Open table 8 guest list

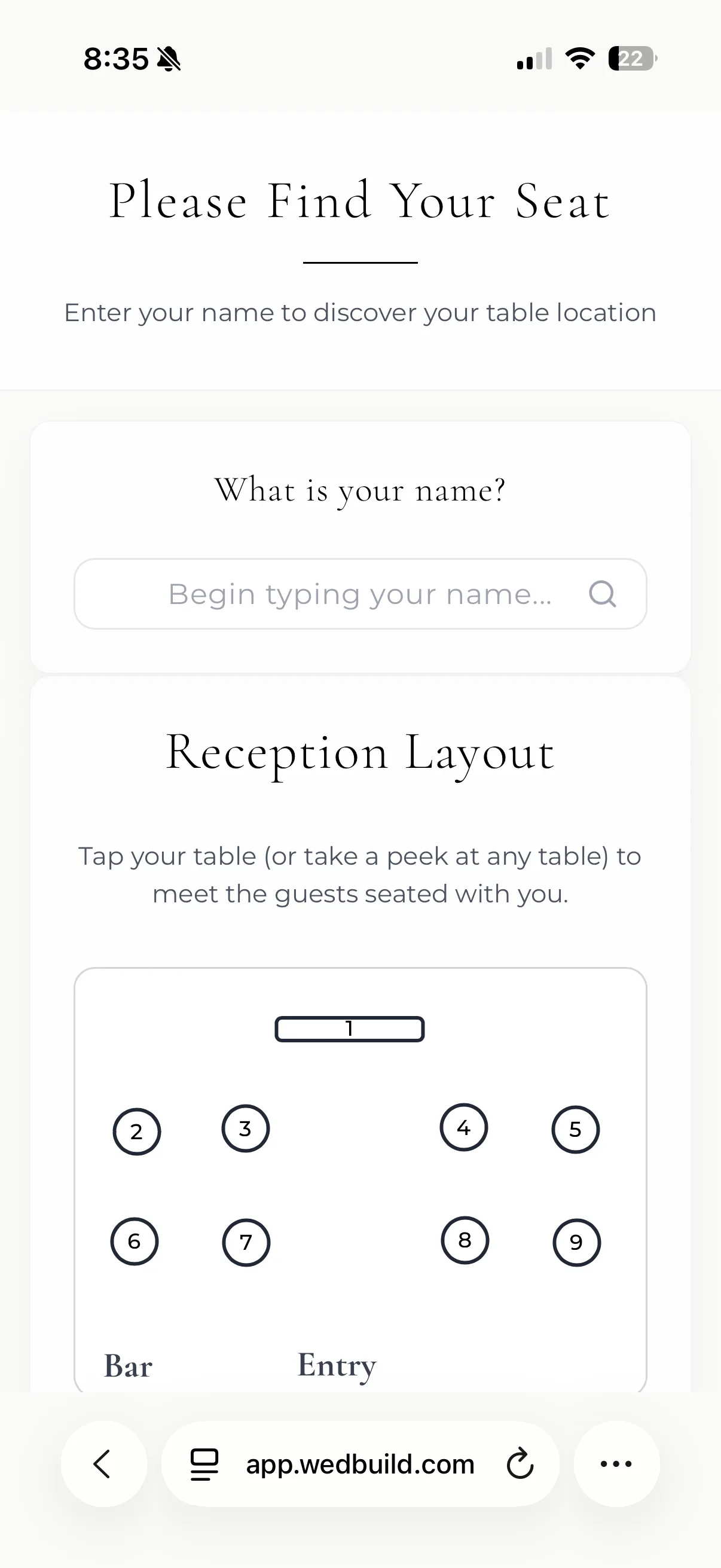(x=465, y=1240)
